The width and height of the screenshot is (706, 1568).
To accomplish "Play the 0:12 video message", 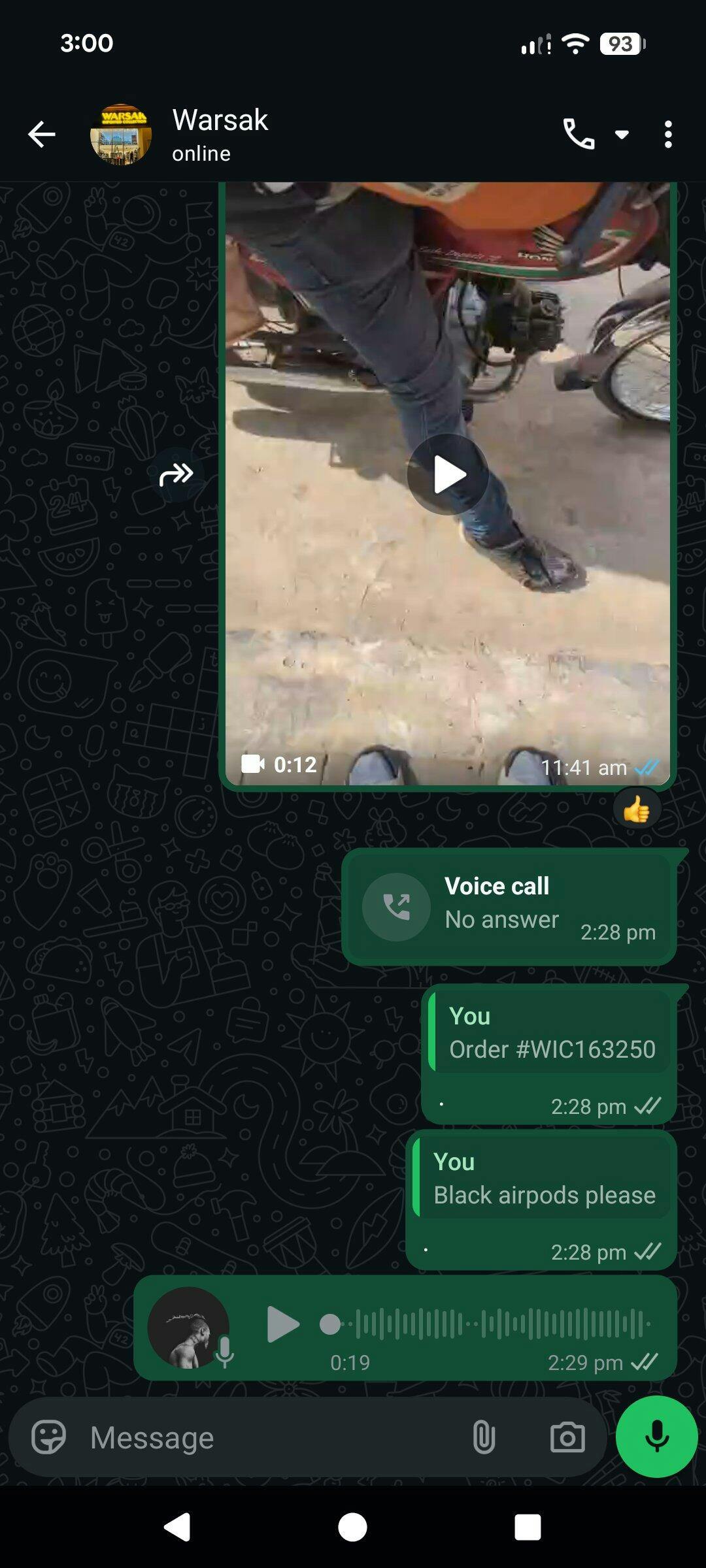I will point(448,474).
